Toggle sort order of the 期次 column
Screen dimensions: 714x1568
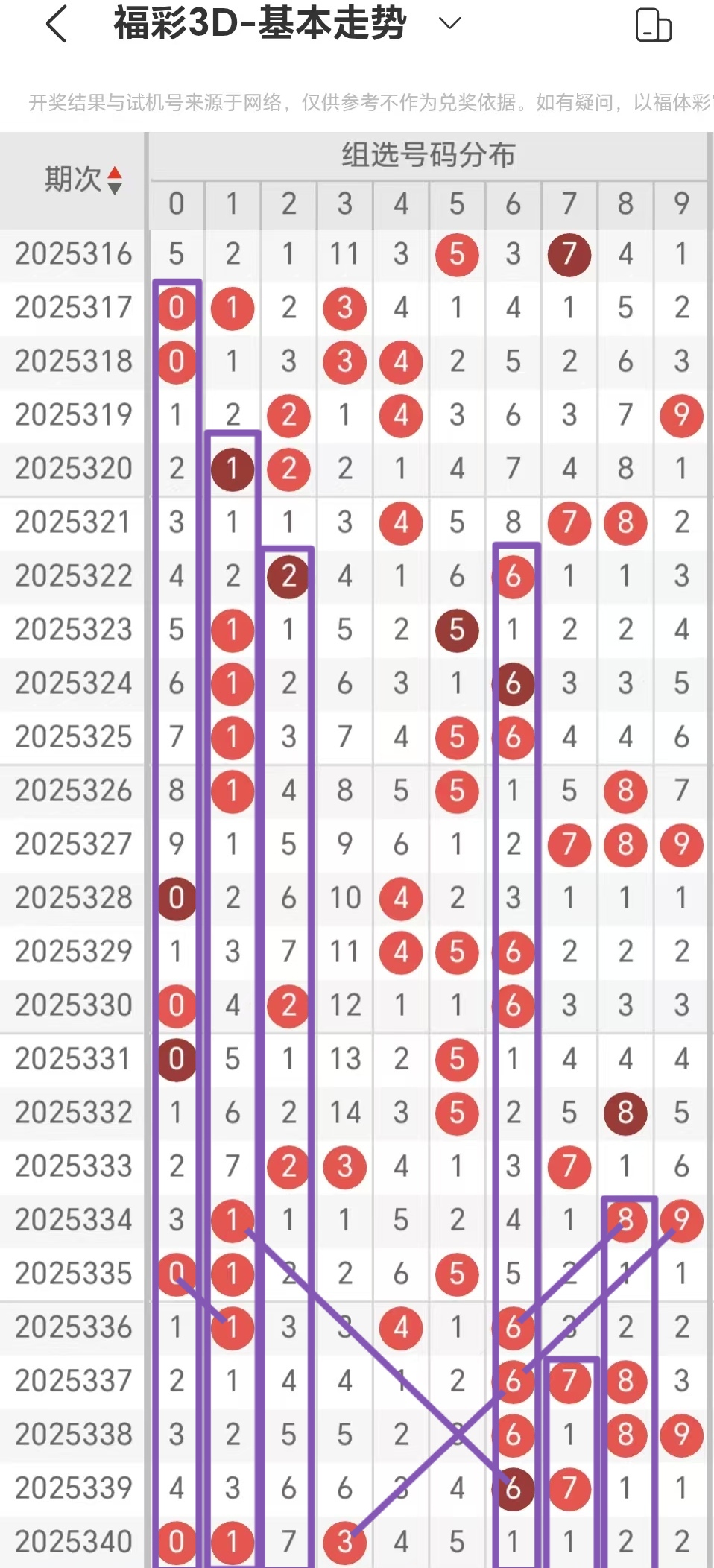[114, 180]
